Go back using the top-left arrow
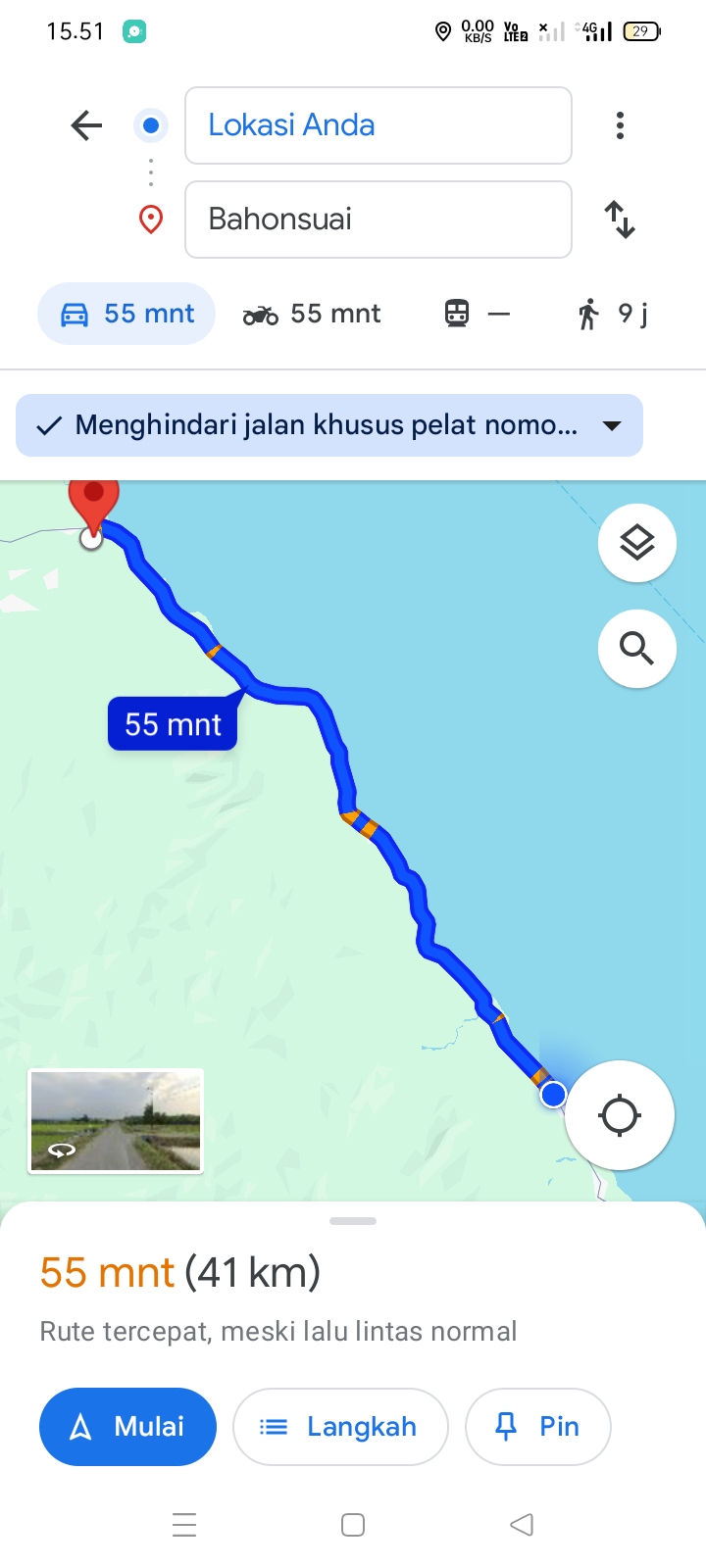 [86, 125]
